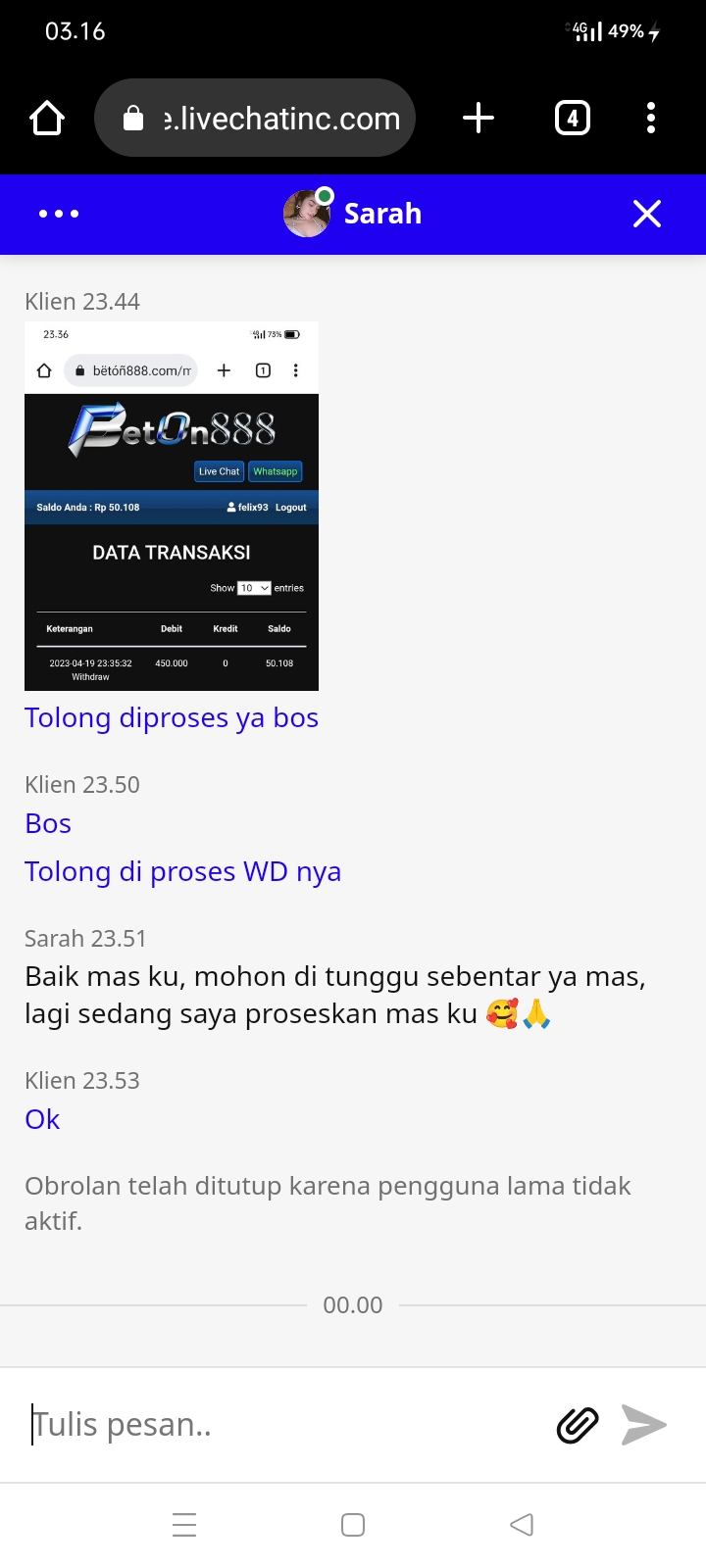Screen dimensions: 706x1568
Task: Send the message with the arrow icon
Action: click(644, 1425)
